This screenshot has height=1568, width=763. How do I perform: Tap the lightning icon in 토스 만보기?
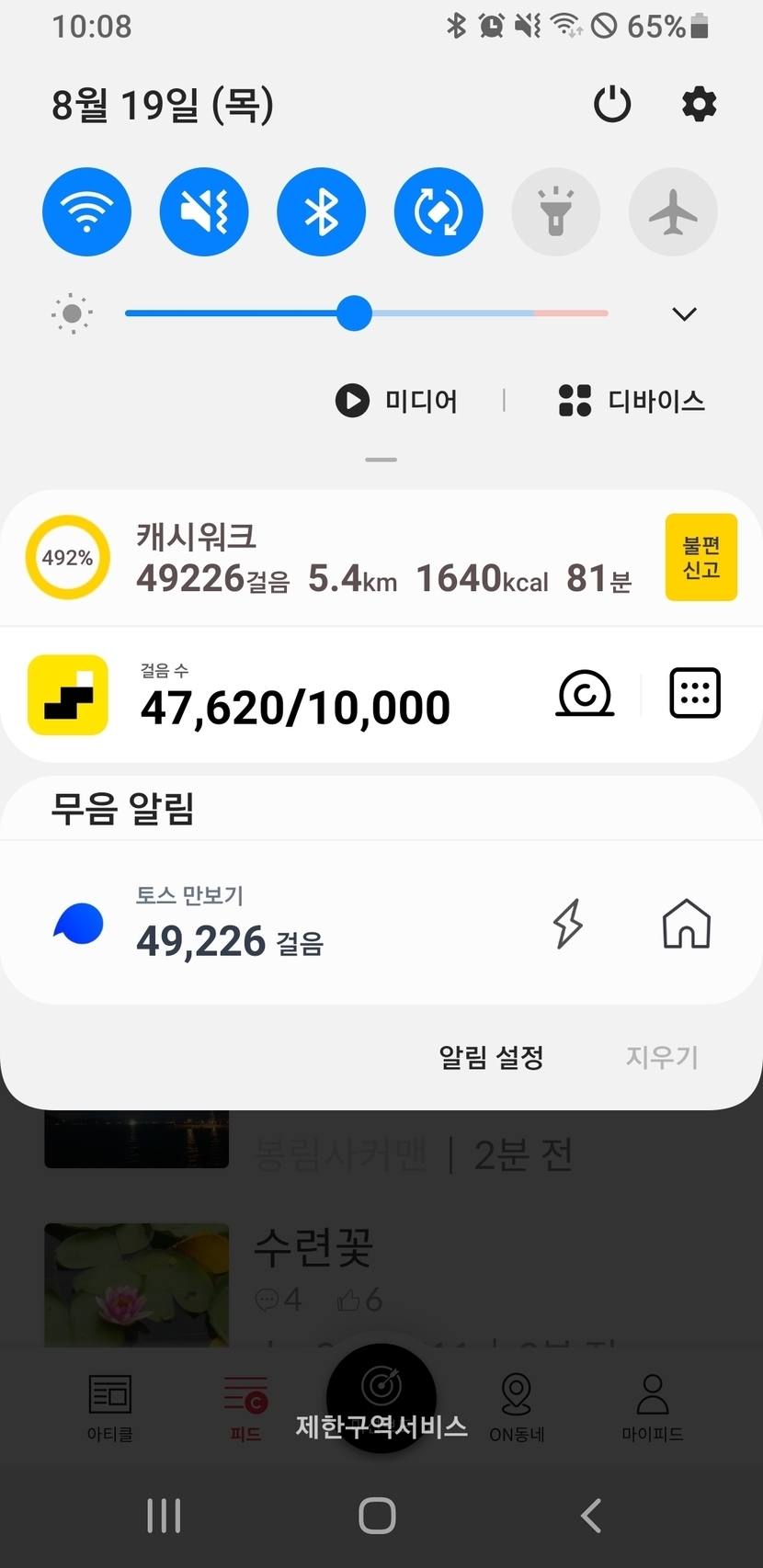coord(567,923)
